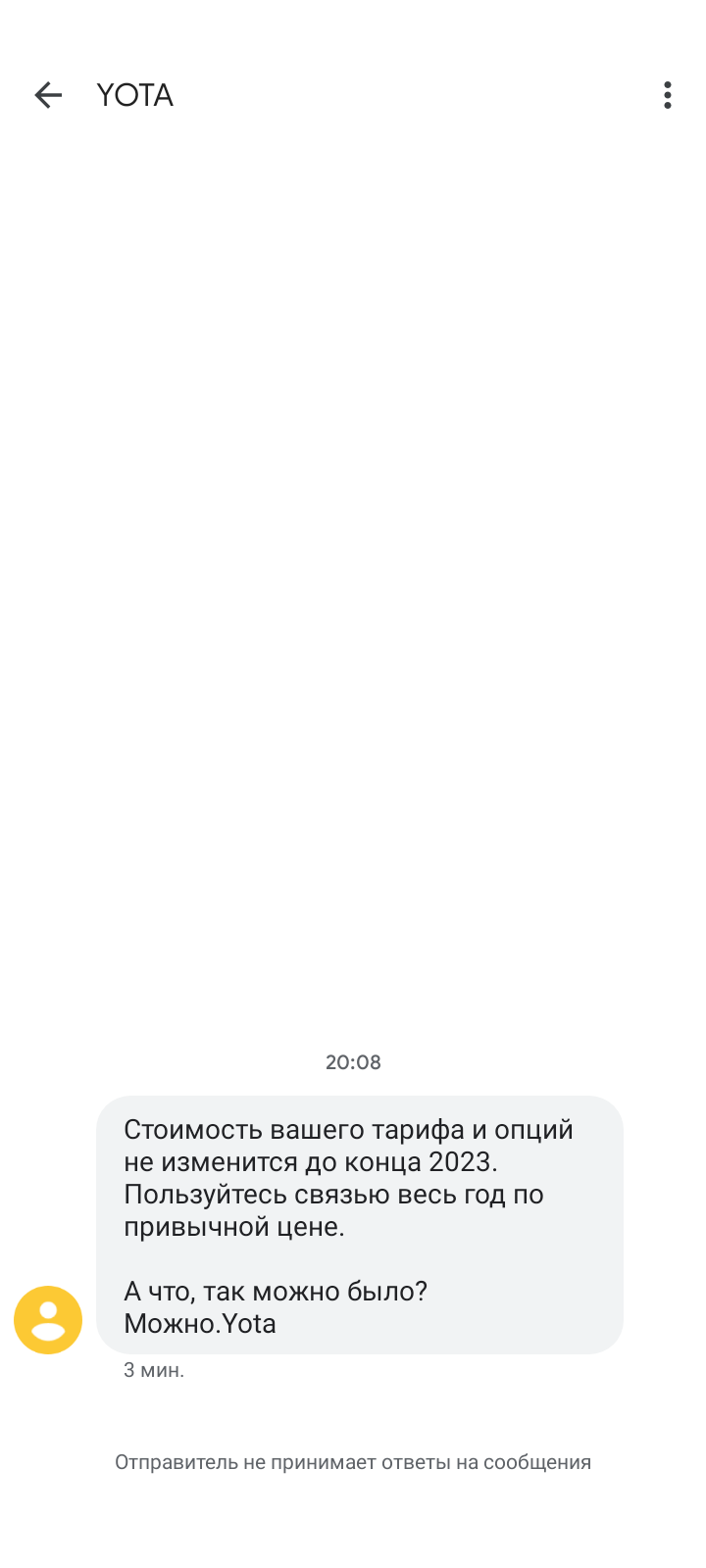Open the sender's yellow contact avatar
This screenshot has height=1568, width=706.
coord(48,1320)
